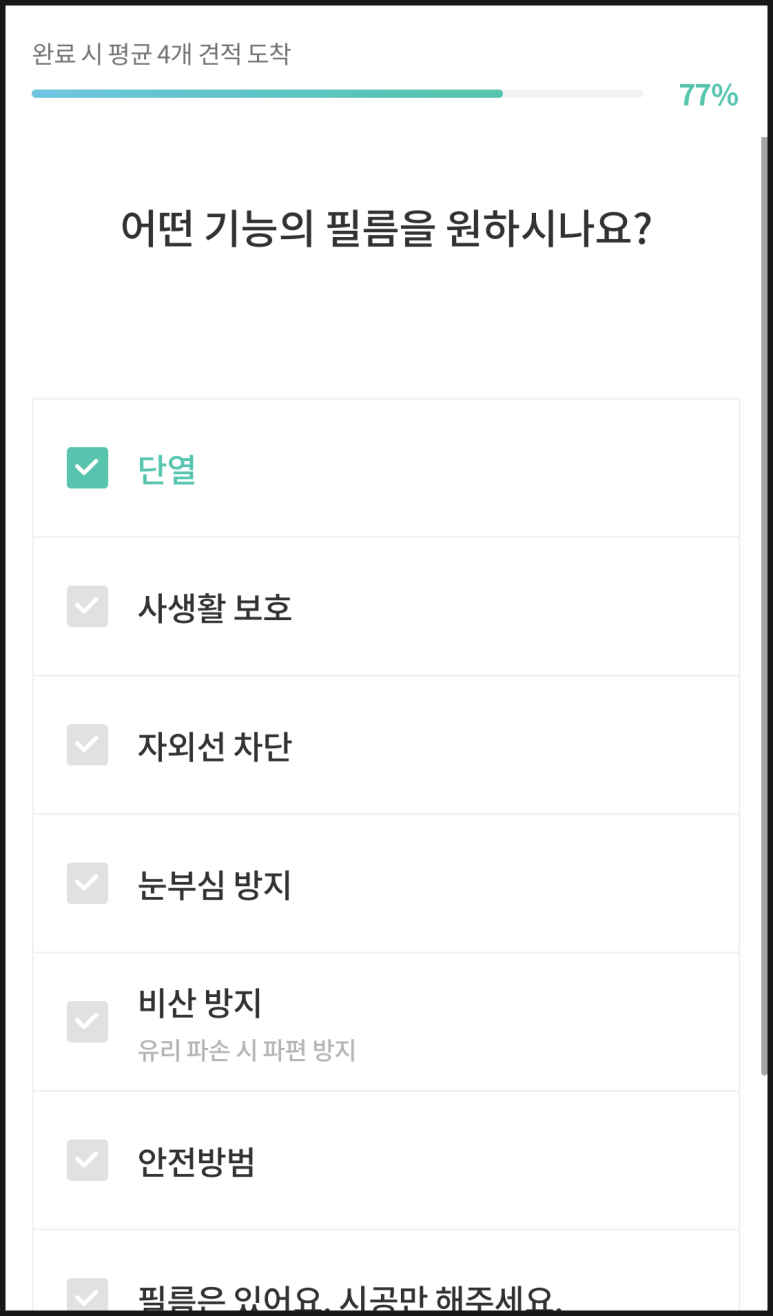Click the 77% progress percentage label
Viewport: 773px width, 1316px height.
coord(710,95)
